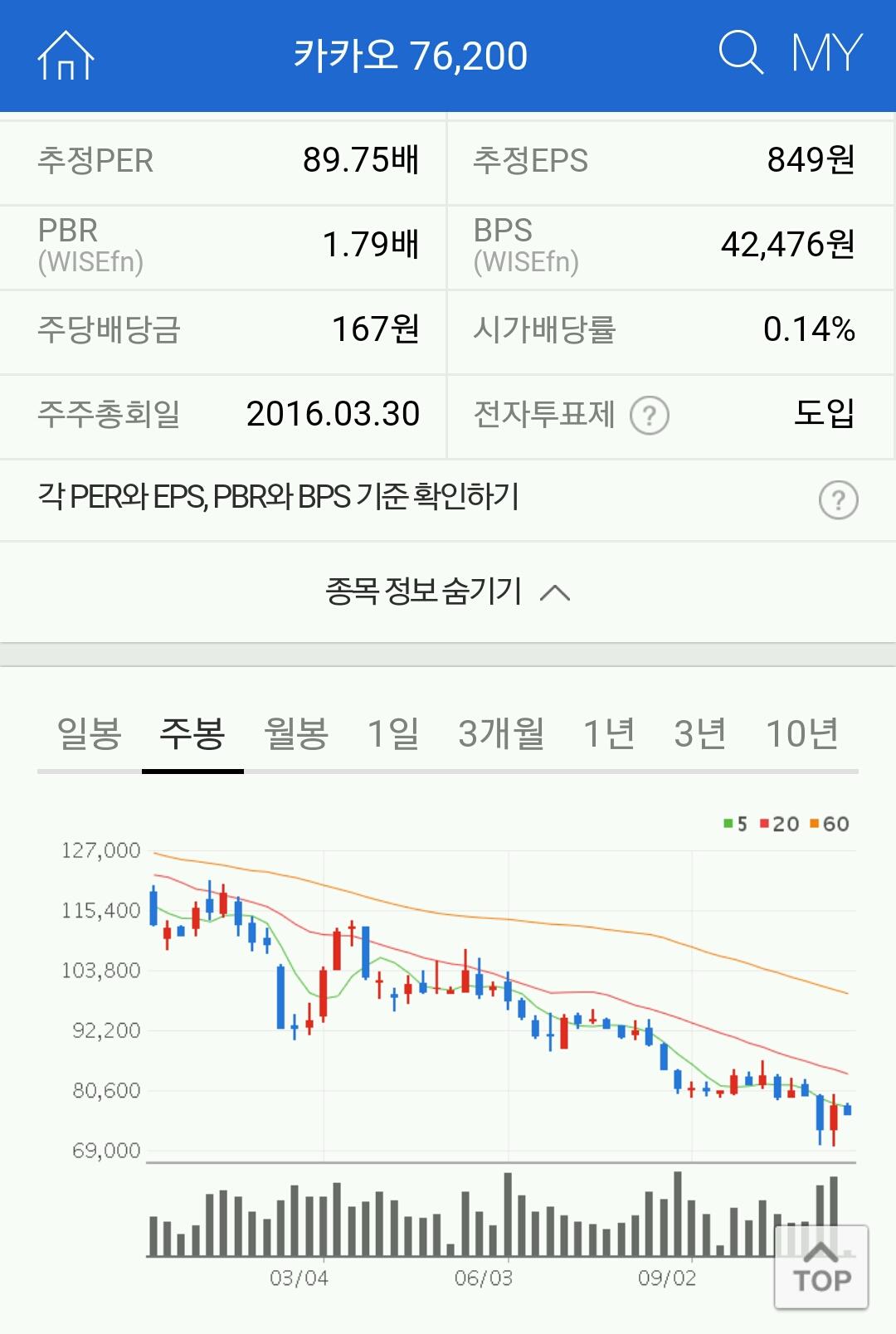Go to the home screen icon

pyautogui.click(x=66, y=56)
